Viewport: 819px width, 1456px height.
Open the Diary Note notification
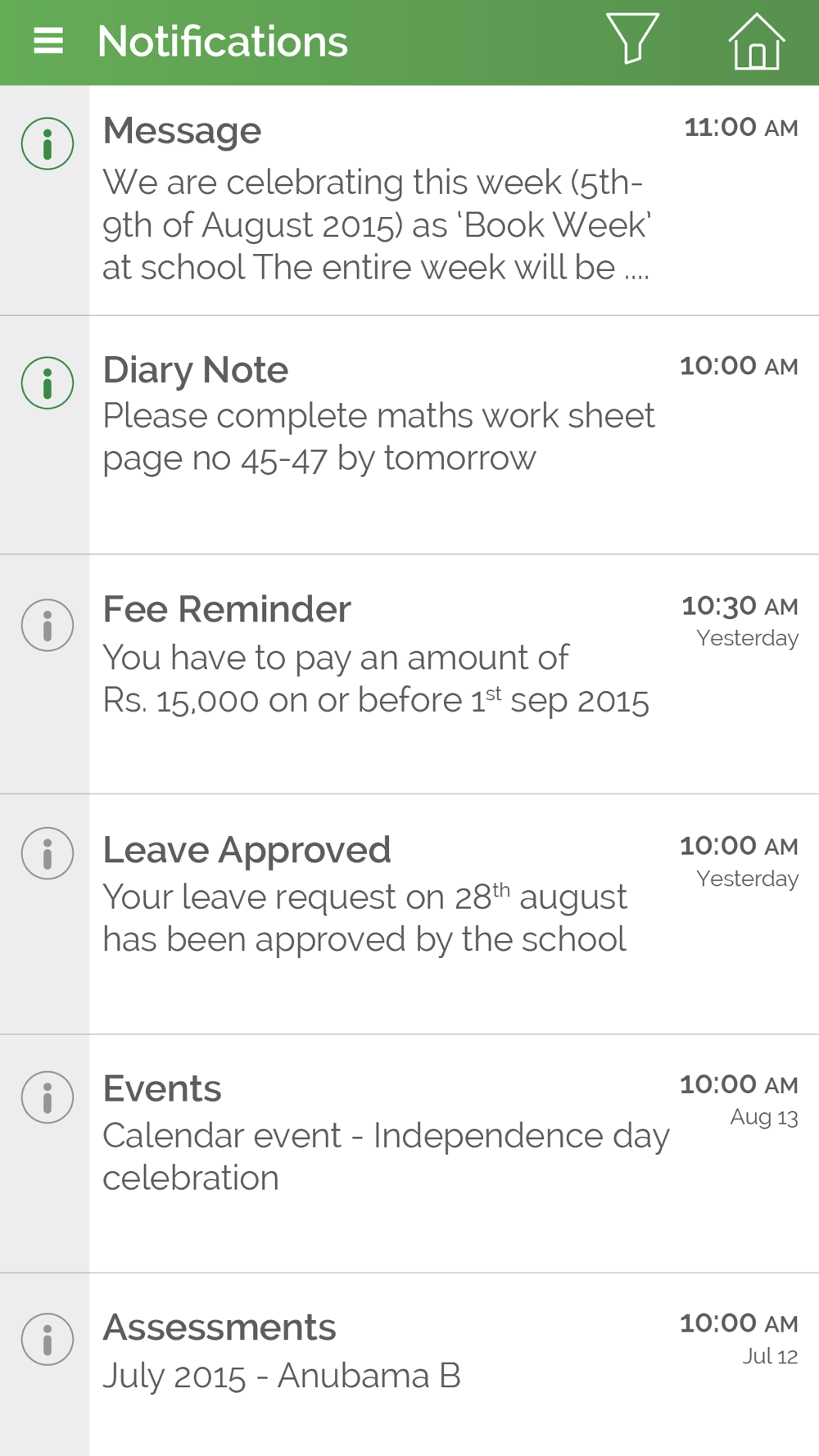click(x=409, y=435)
